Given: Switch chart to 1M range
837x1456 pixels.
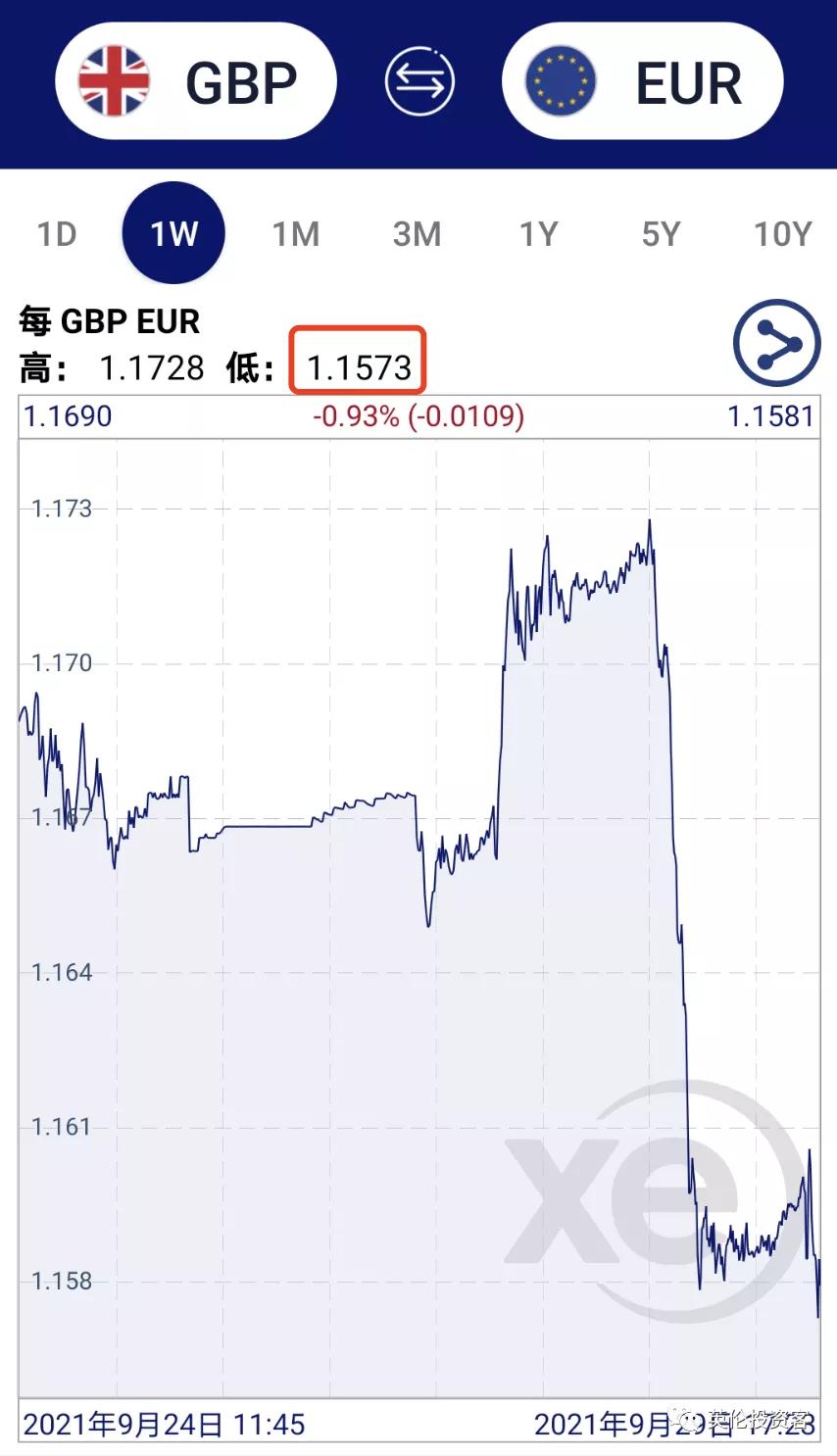Looking at the screenshot, I should [x=295, y=234].
